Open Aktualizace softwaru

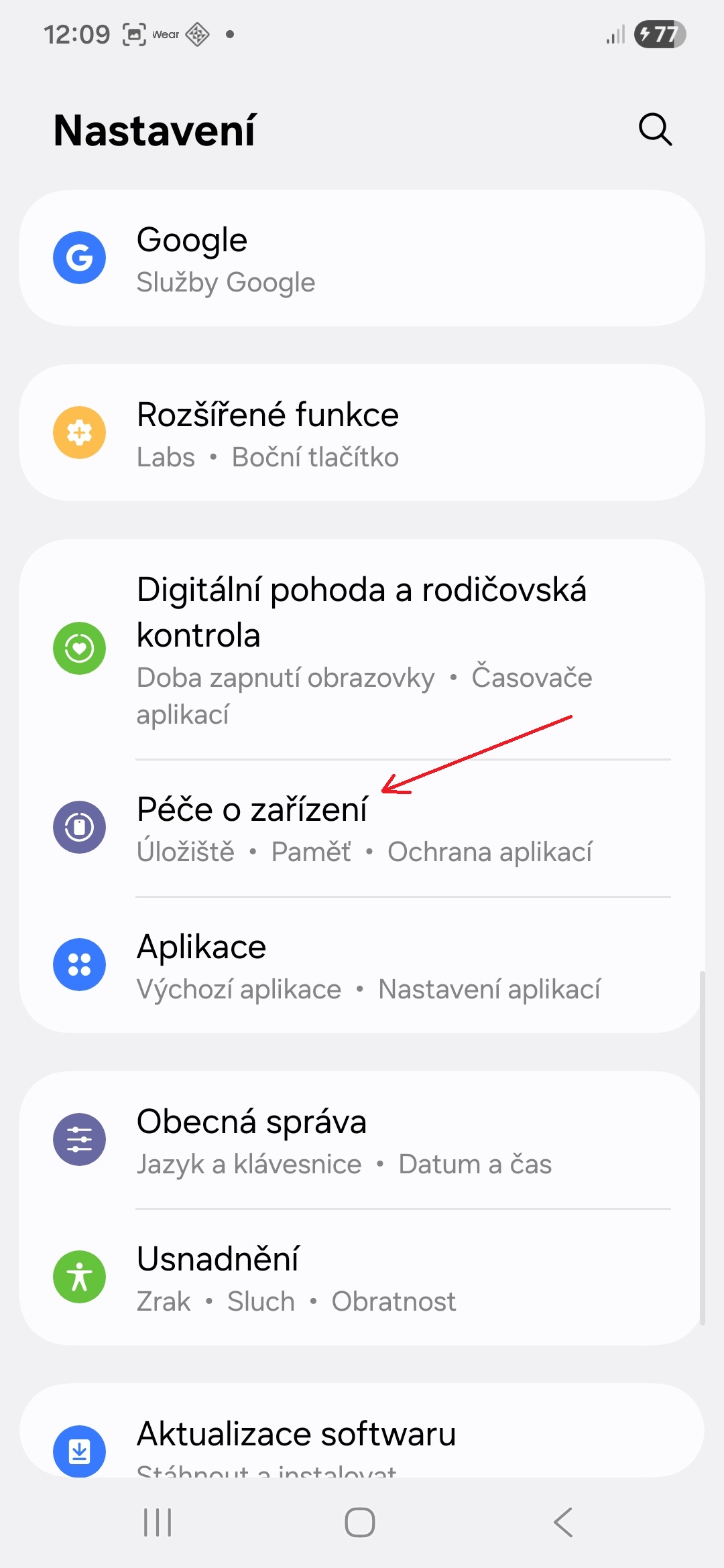(362, 1441)
